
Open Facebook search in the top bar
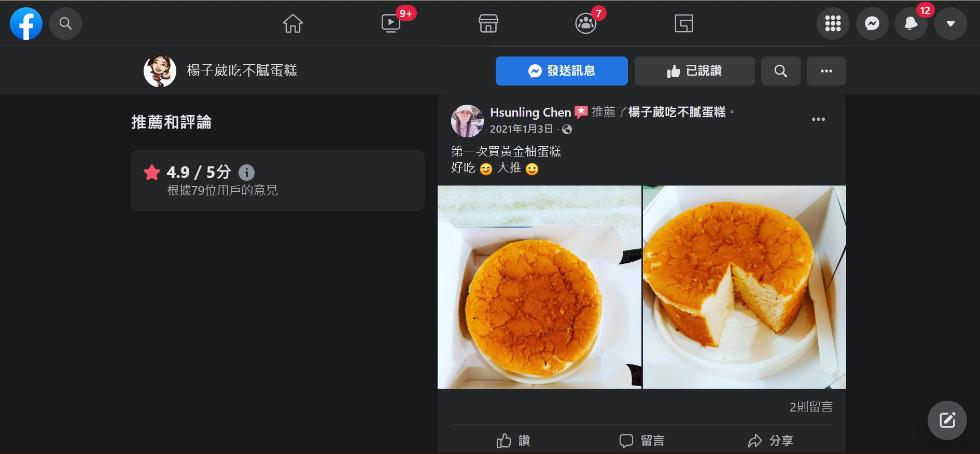[65, 23]
